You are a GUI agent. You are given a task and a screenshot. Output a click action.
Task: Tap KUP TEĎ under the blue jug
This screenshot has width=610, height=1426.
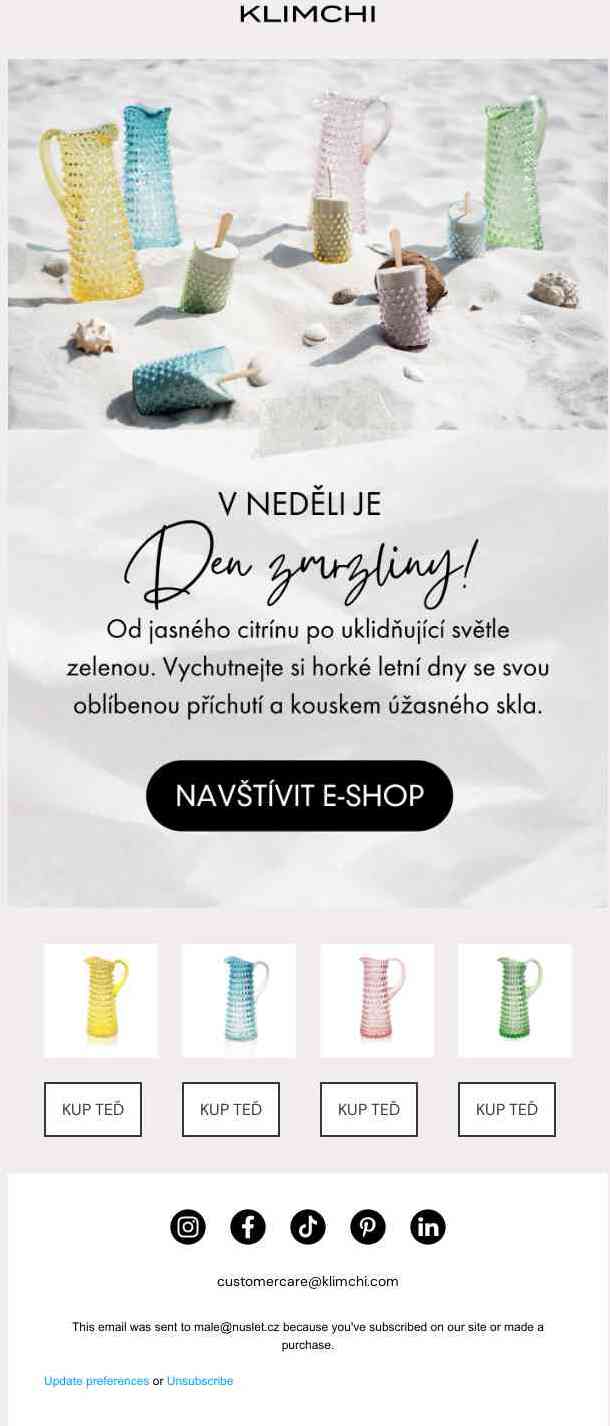point(231,1109)
